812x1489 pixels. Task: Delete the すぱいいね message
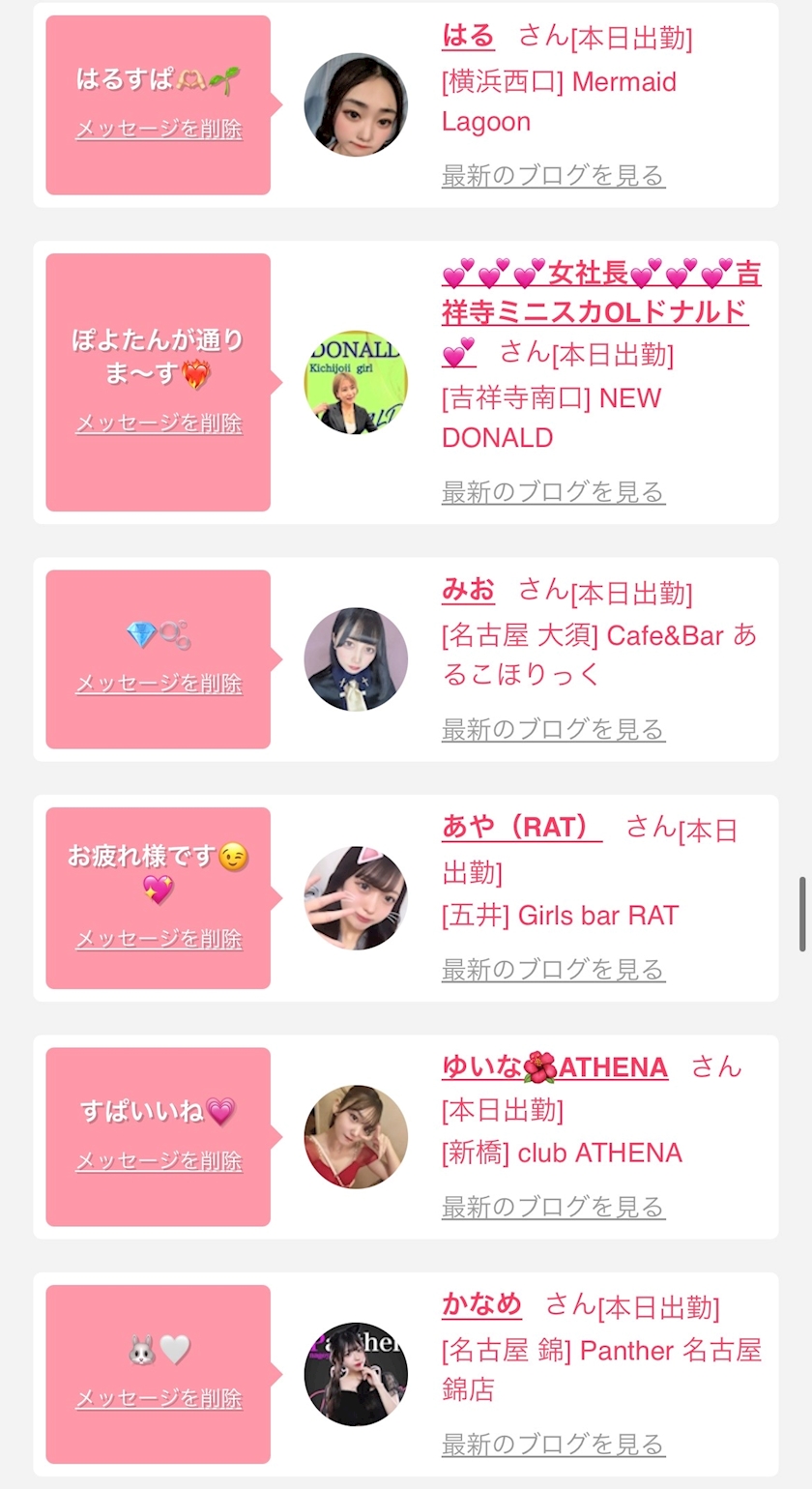(x=159, y=1161)
